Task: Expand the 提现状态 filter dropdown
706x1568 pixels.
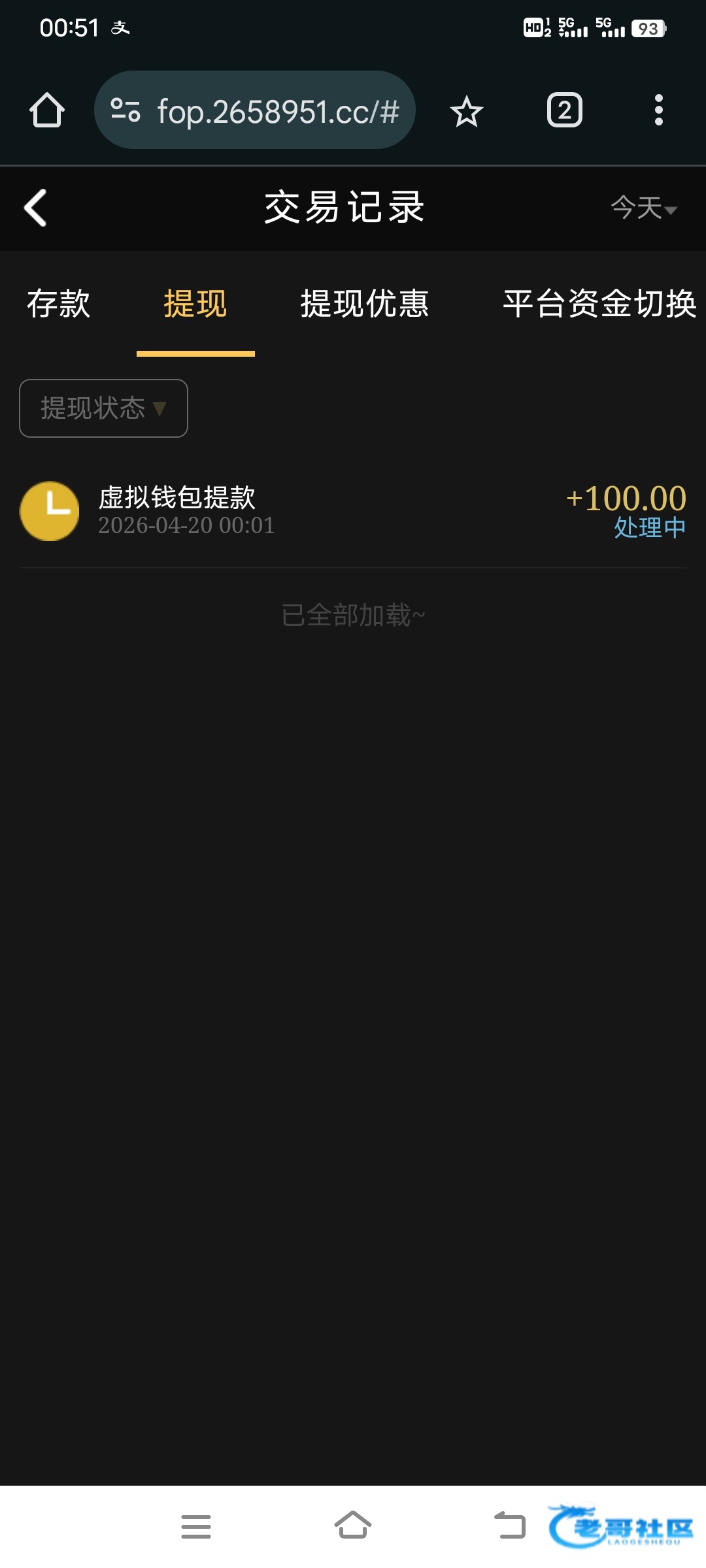Action: (103, 408)
